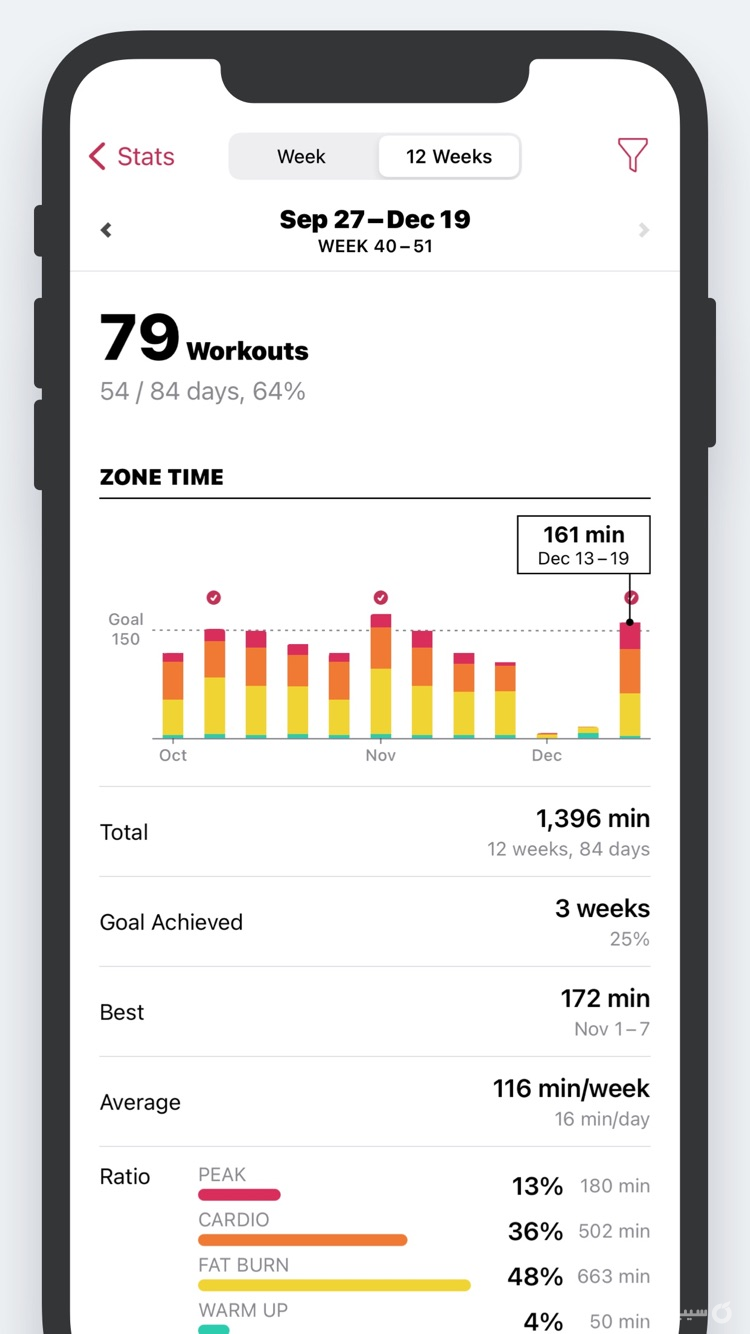Select the Week tab
The width and height of the screenshot is (750, 1334).
[x=301, y=156]
